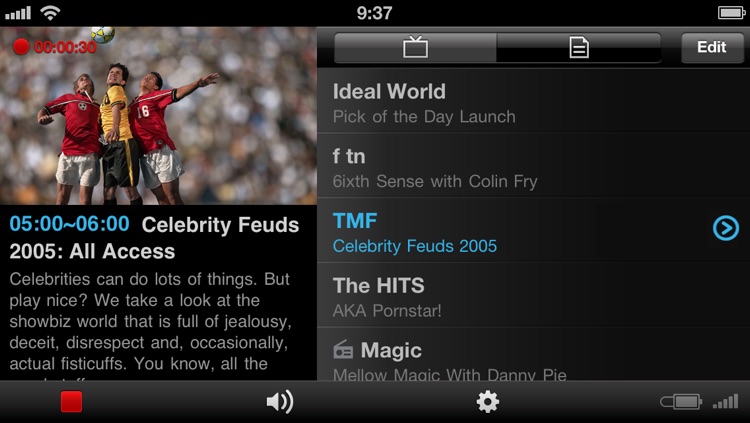The width and height of the screenshot is (750, 423).
Task: Open the settings gear
Action: (487, 402)
